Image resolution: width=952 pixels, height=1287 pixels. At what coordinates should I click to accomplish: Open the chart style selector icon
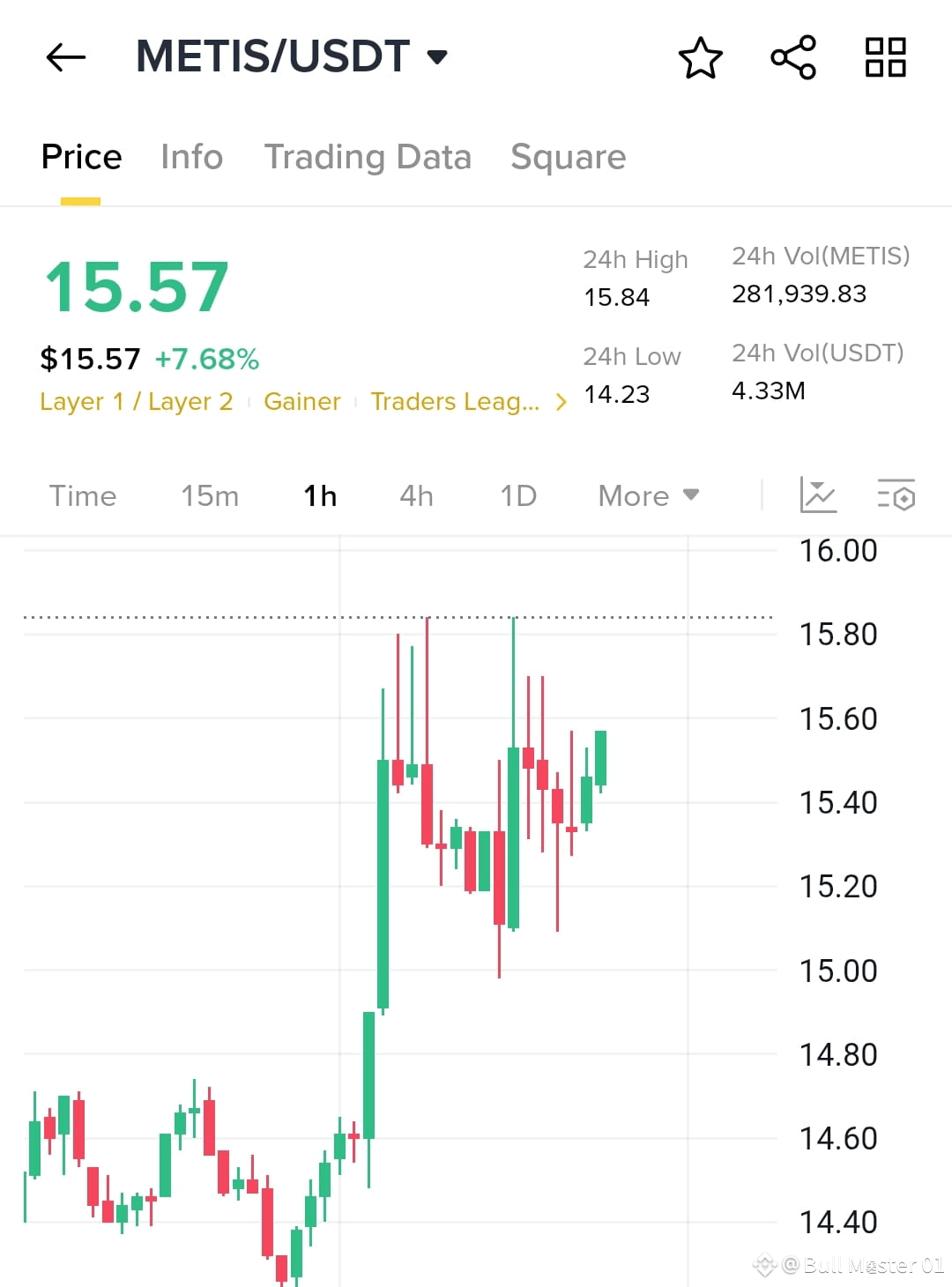click(819, 495)
